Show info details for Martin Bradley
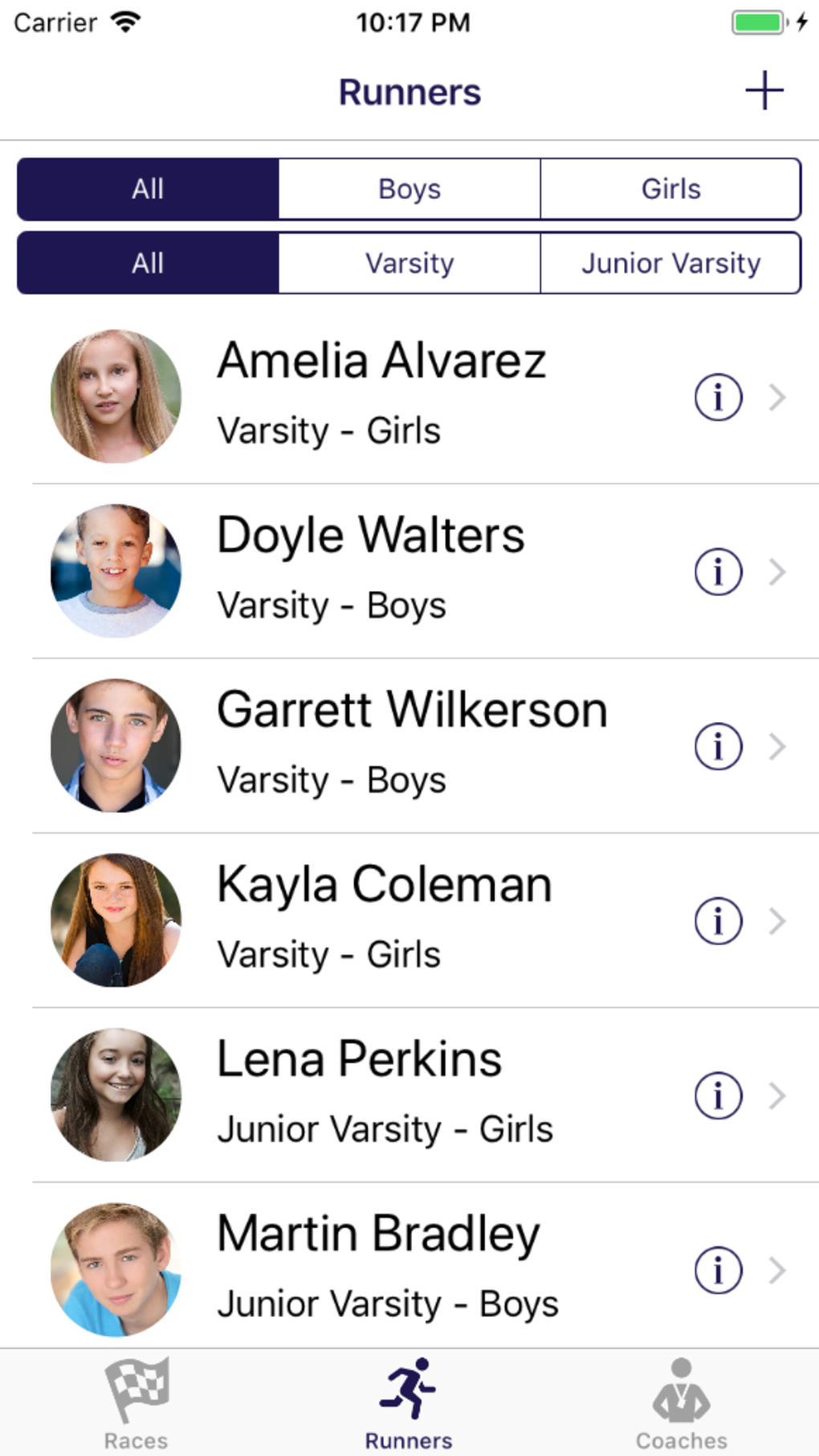 click(x=718, y=1270)
